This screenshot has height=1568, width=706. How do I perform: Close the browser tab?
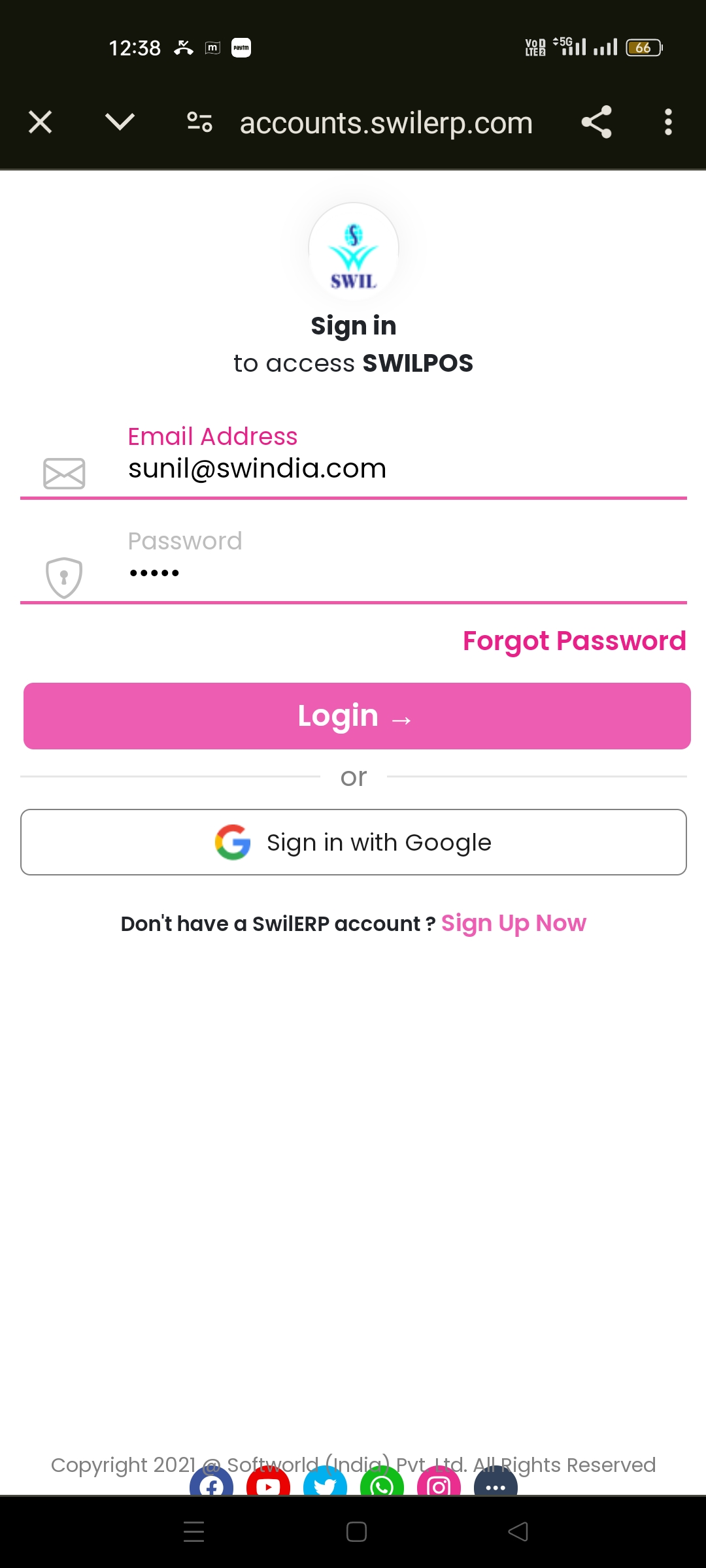click(x=41, y=122)
